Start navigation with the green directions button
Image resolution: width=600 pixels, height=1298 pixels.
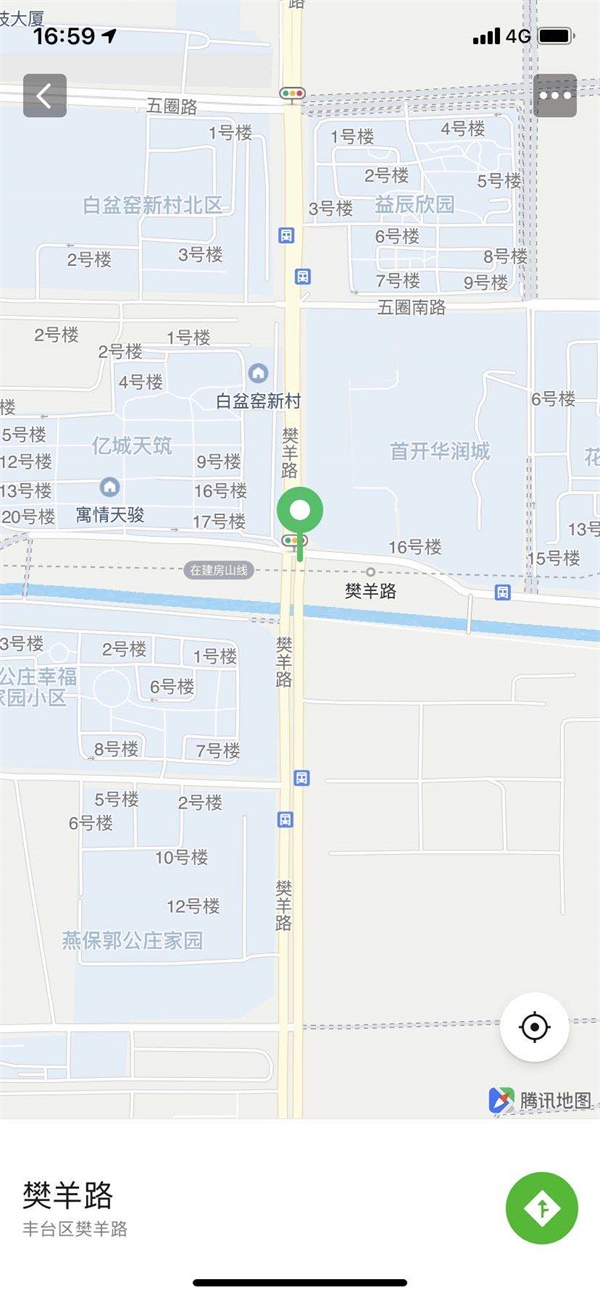[x=542, y=1208]
